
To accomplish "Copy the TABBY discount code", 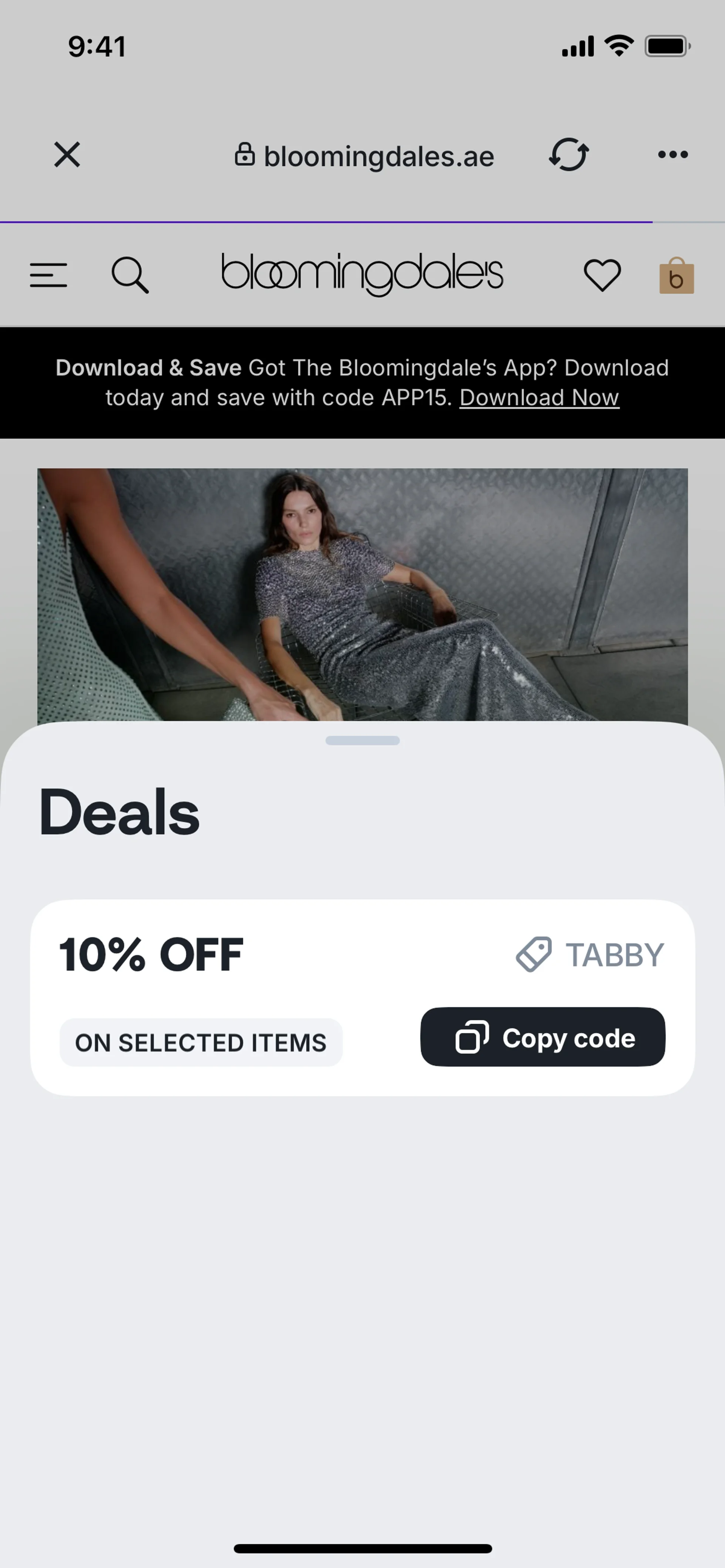I will click(x=542, y=1037).
